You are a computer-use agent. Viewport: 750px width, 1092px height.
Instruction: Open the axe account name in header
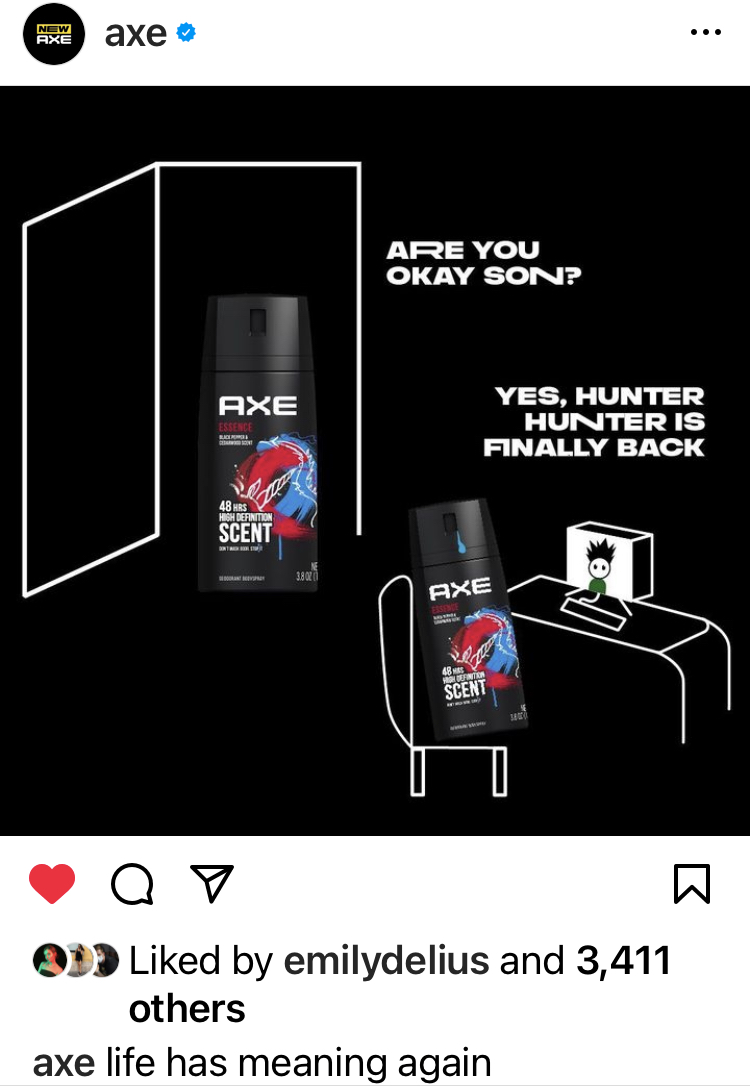coord(135,34)
